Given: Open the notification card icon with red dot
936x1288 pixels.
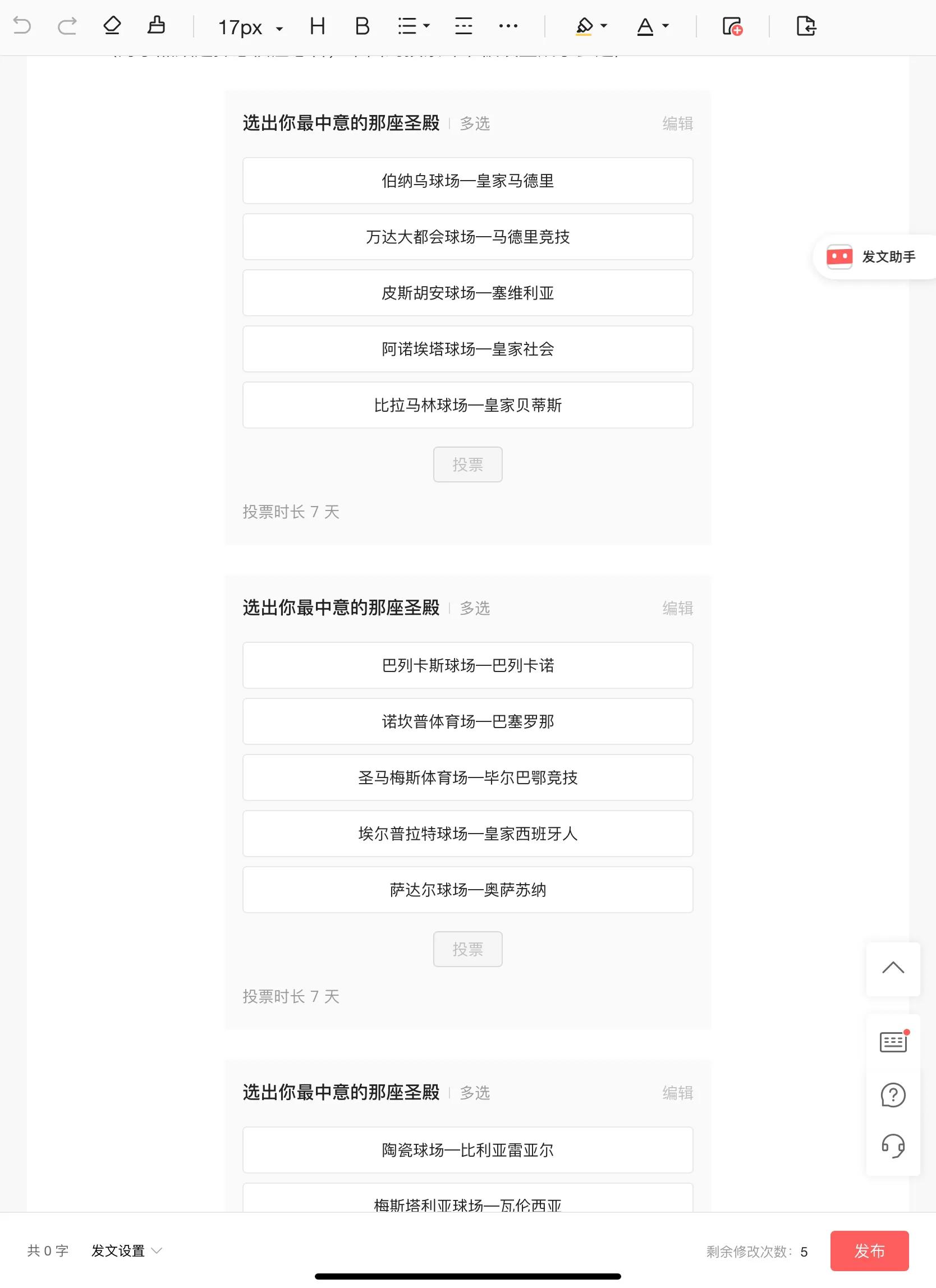Looking at the screenshot, I should pyautogui.click(x=893, y=1042).
